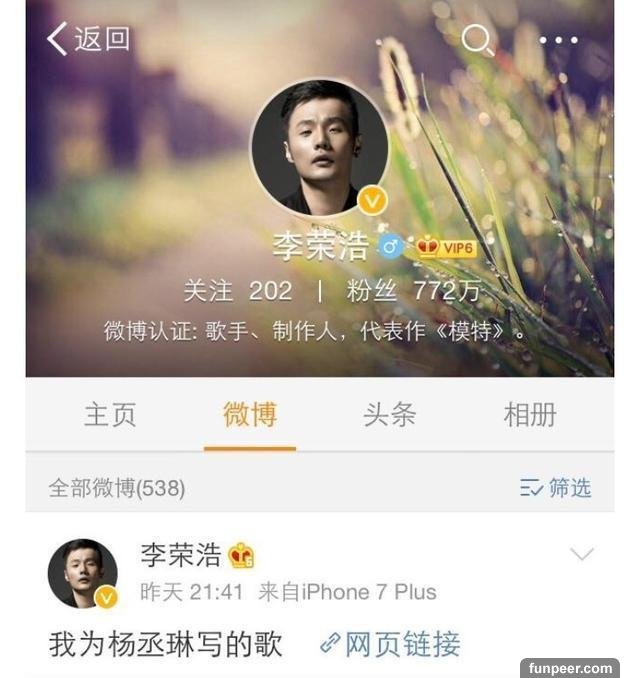Tap the VIP6 membership badge

point(446,247)
